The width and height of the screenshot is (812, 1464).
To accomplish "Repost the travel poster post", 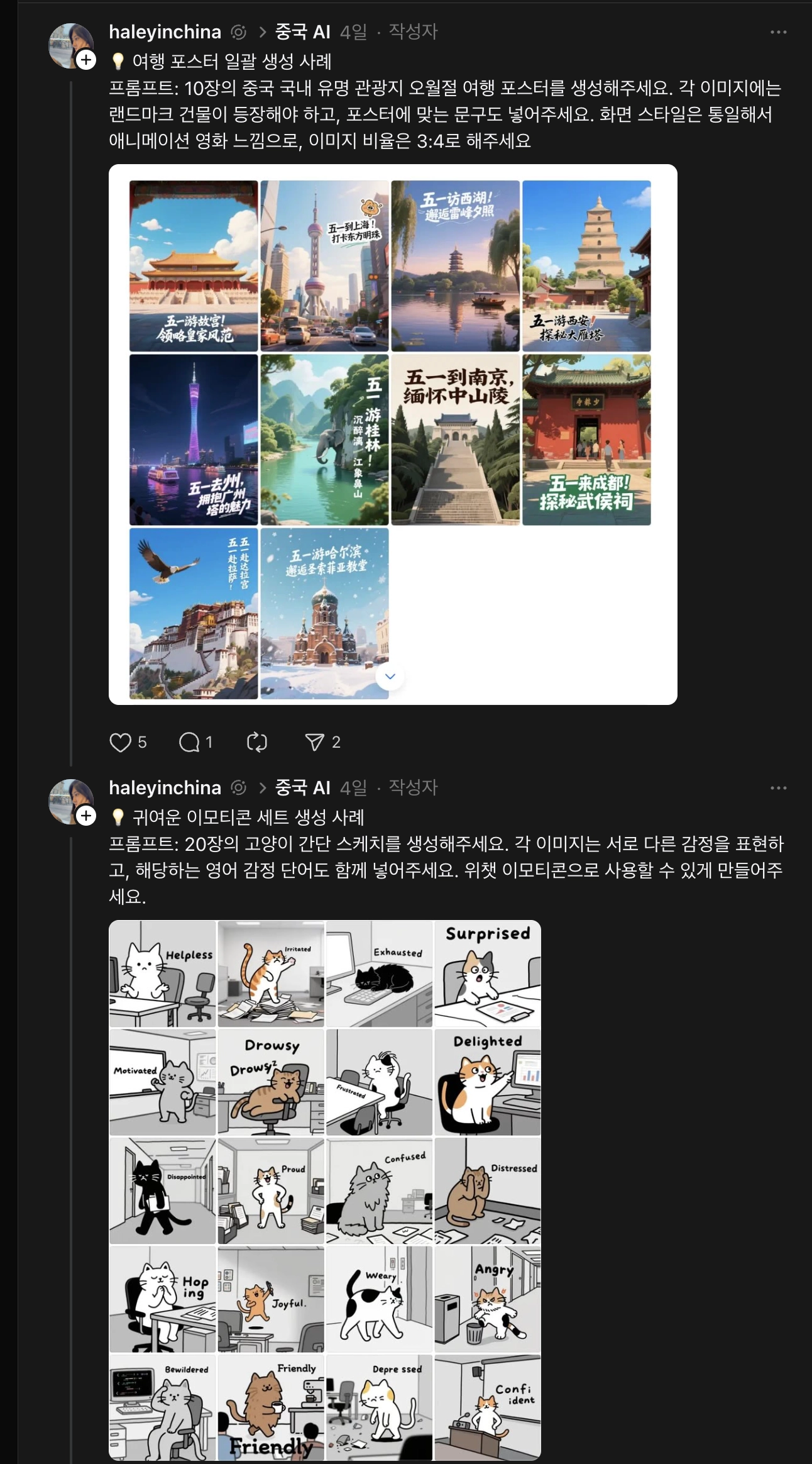I will [257, 742].
